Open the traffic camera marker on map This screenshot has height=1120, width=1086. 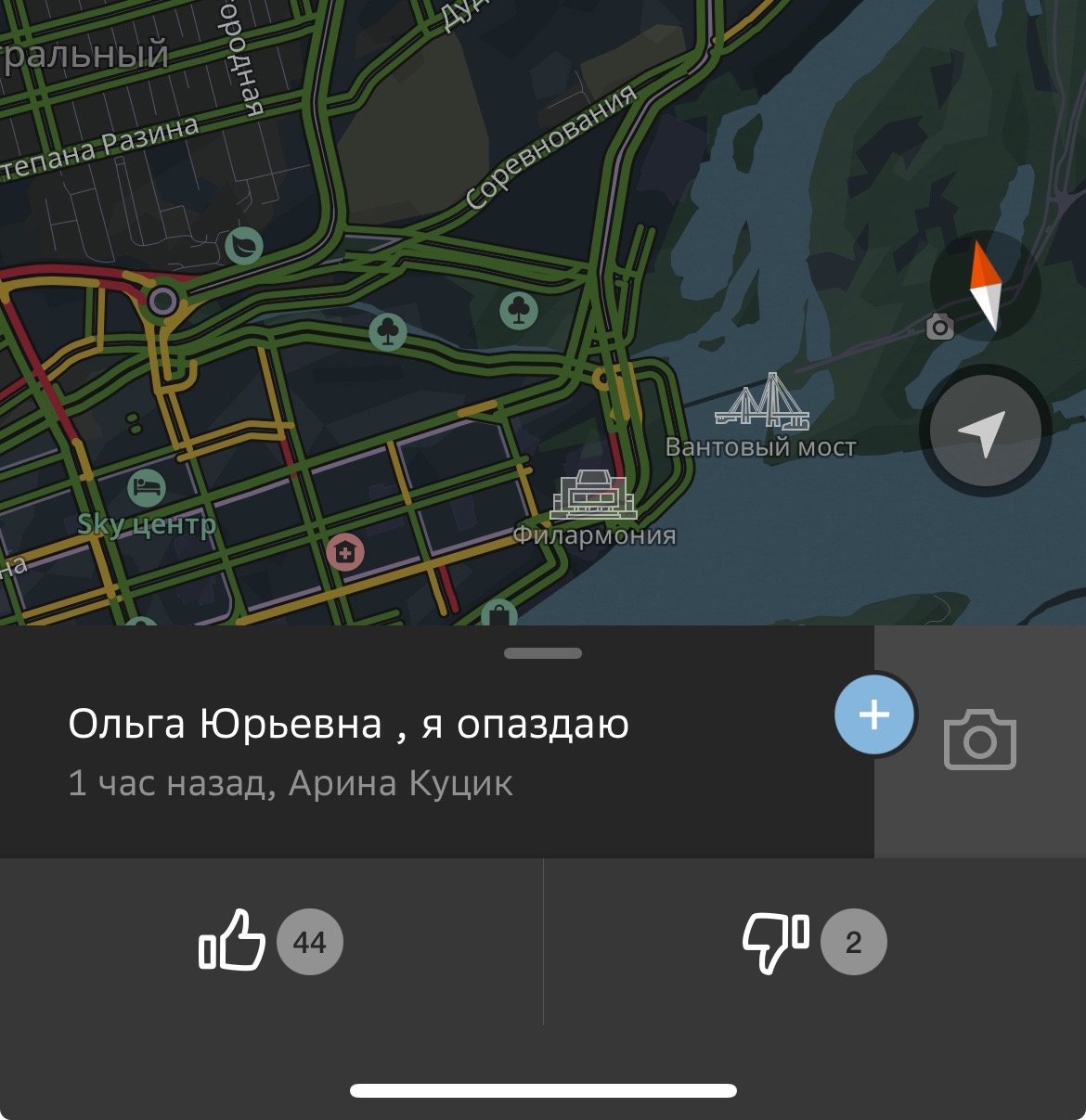pos(939,327)
